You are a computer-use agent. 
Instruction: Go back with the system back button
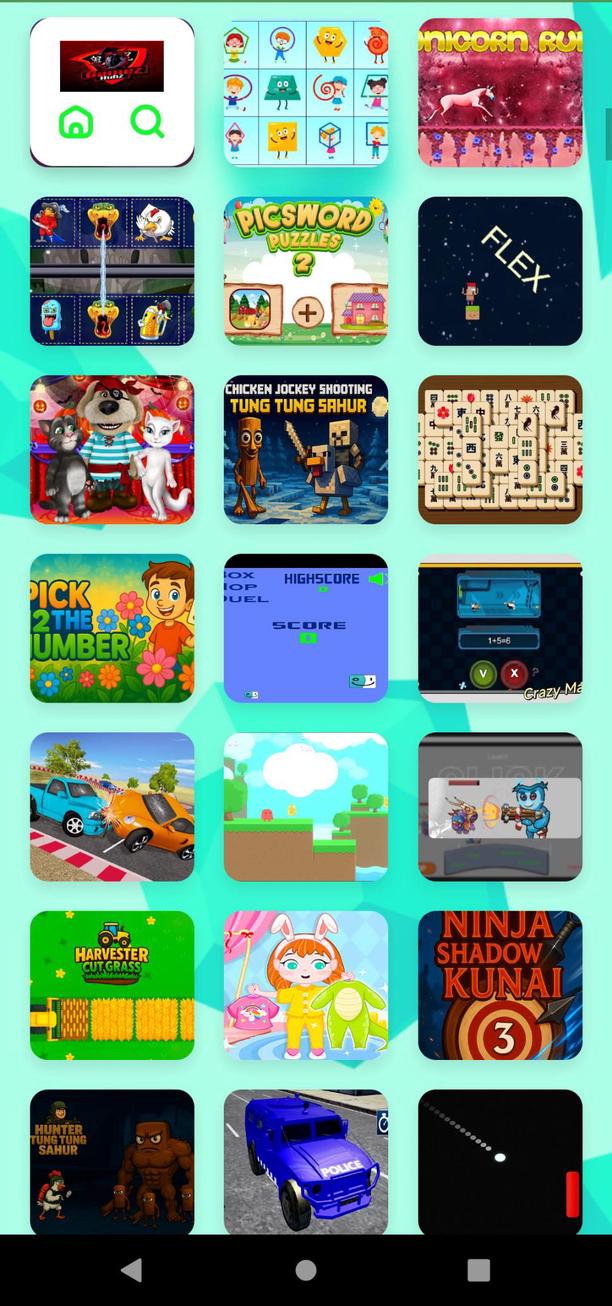point(131,1270)
